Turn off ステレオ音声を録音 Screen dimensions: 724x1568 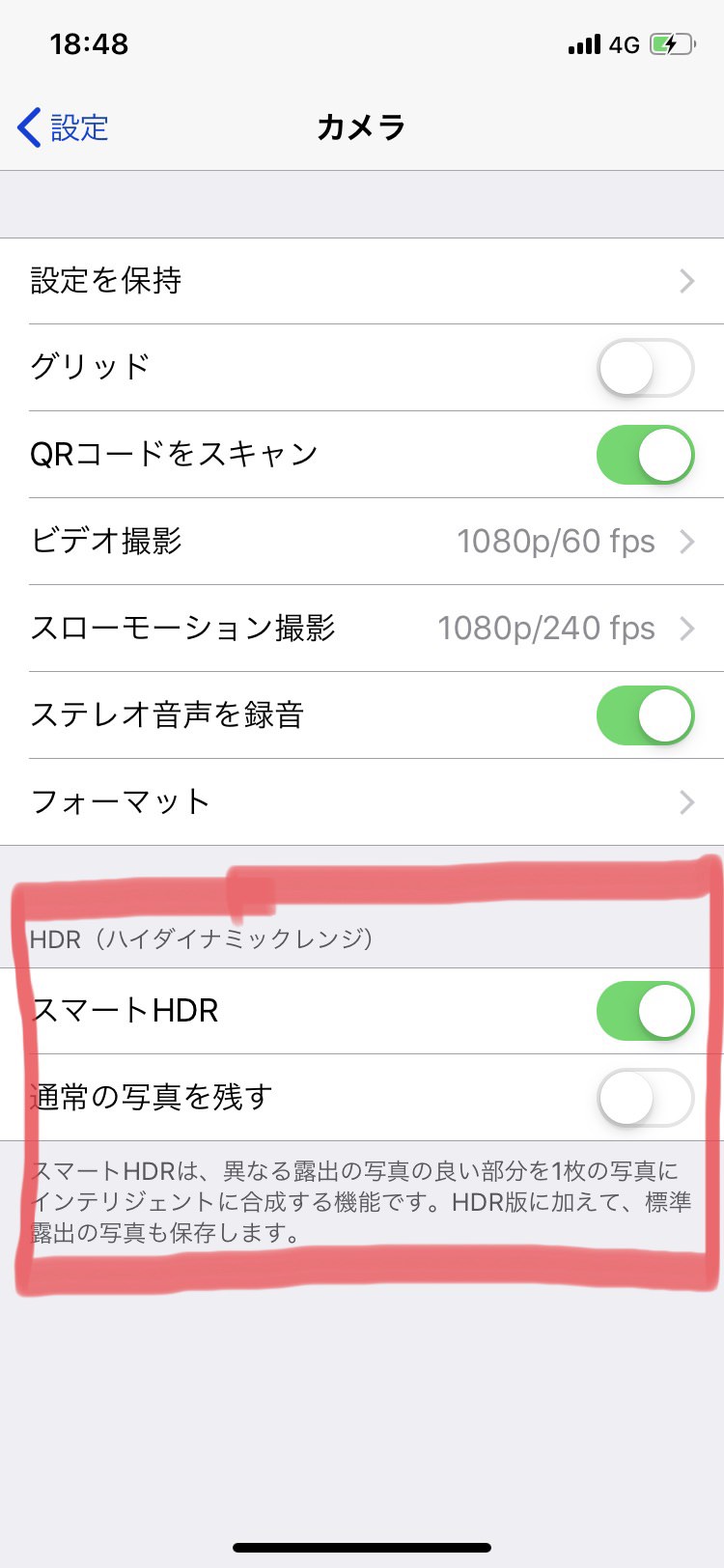coord(645,715)
